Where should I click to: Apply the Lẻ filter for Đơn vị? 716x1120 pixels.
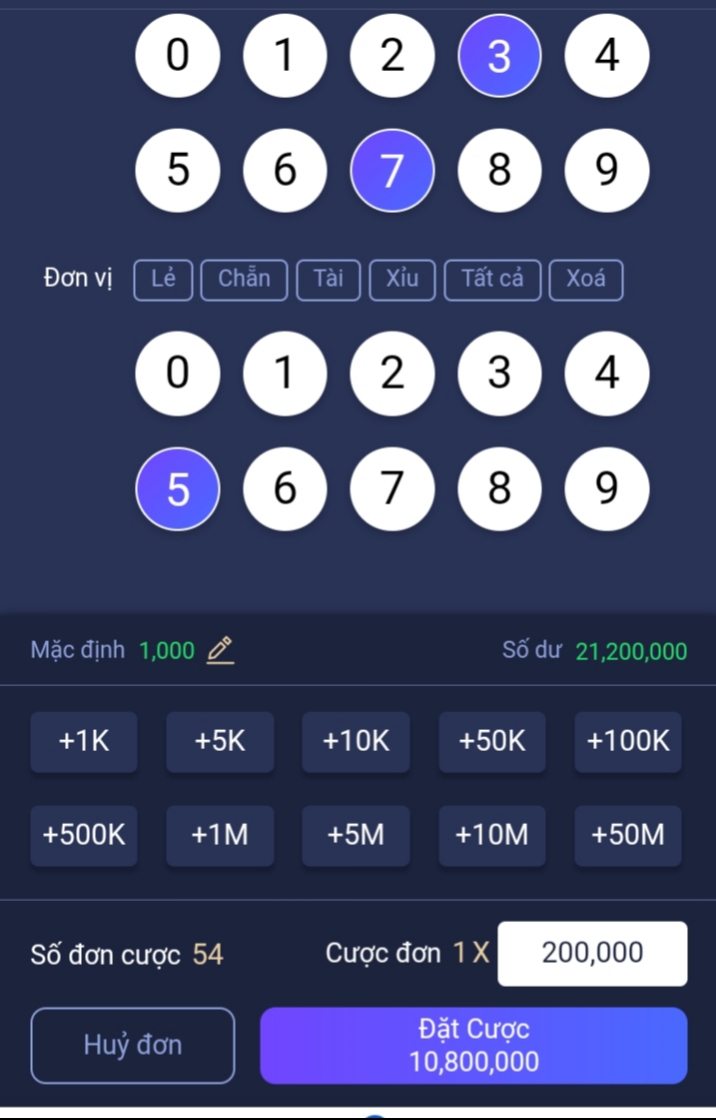pyautogui.click(x=163, y=280)
